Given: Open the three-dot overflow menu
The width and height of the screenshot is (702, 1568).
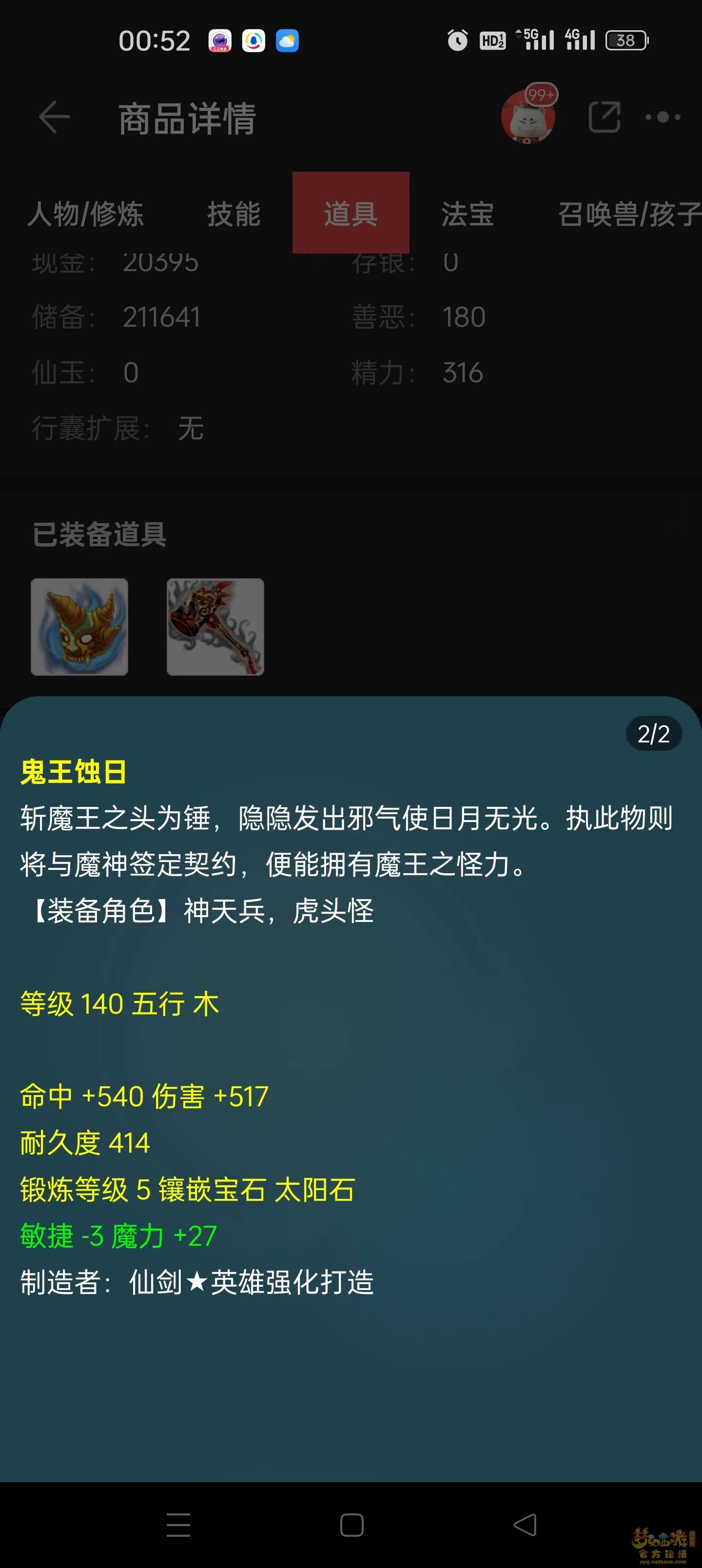Looking at the screenshot, I should tap(663, 118).
